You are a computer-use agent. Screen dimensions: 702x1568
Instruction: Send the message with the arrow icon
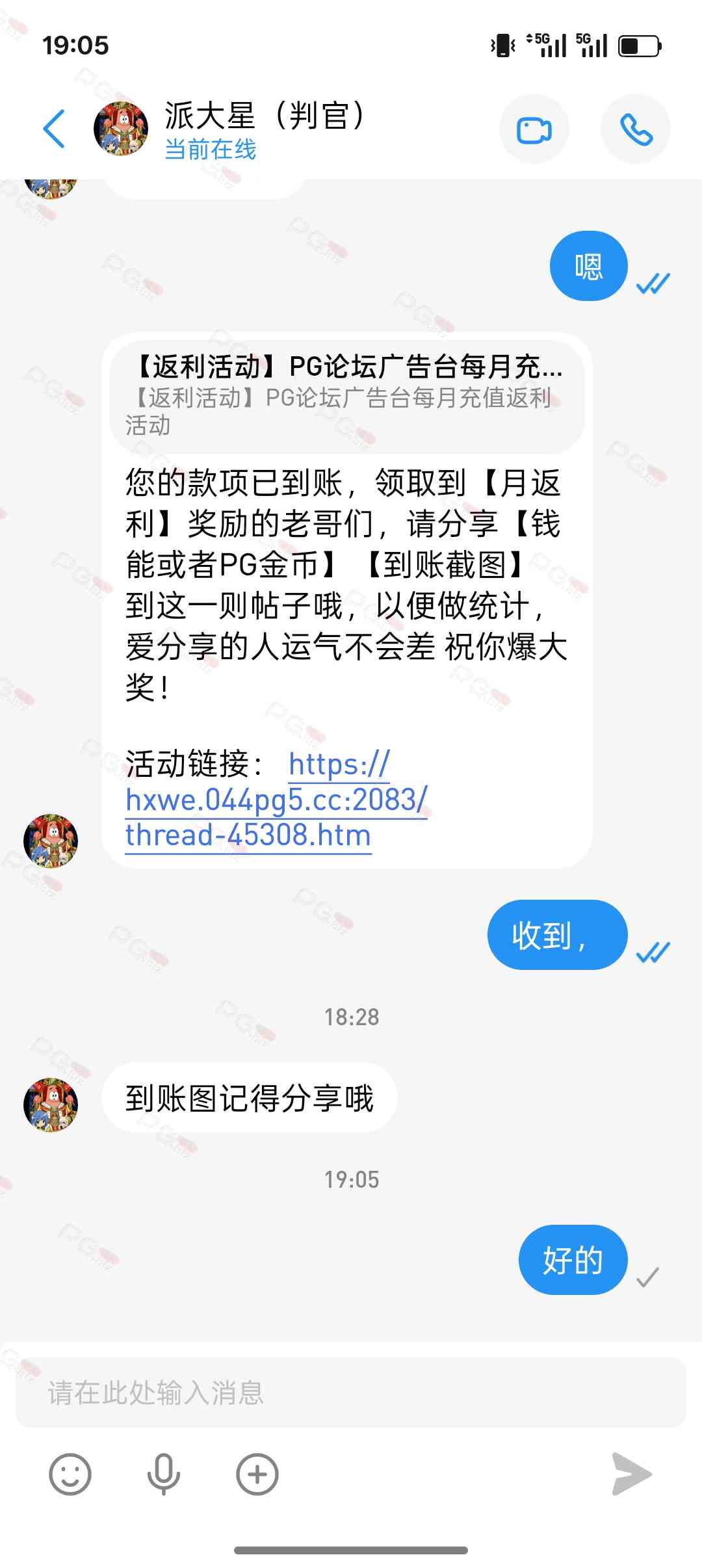(631, 1474)
